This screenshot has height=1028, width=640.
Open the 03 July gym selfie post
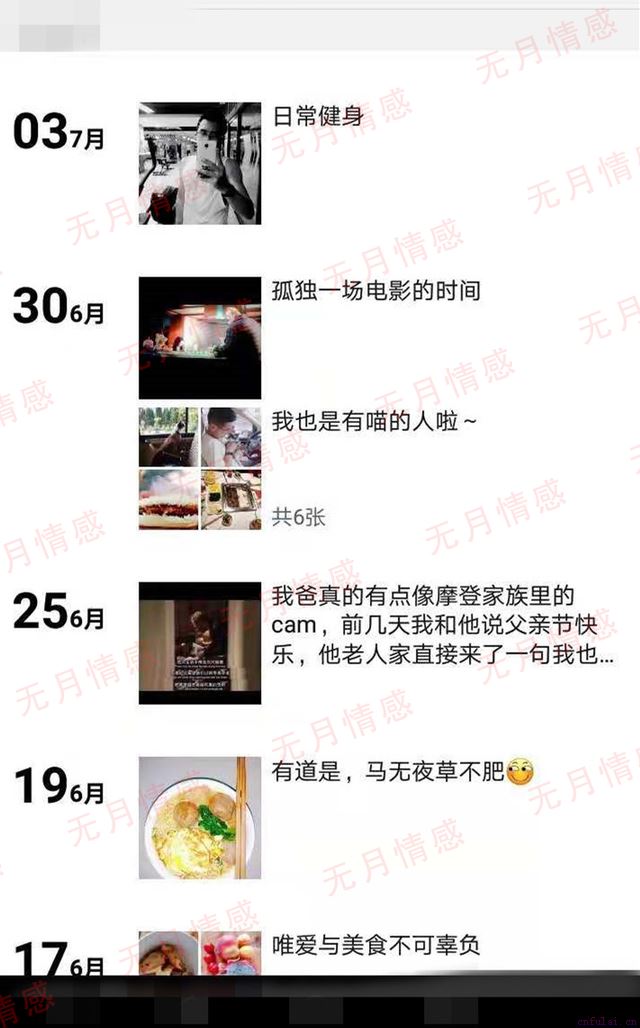pyautogui.click(x=199, y=163)
